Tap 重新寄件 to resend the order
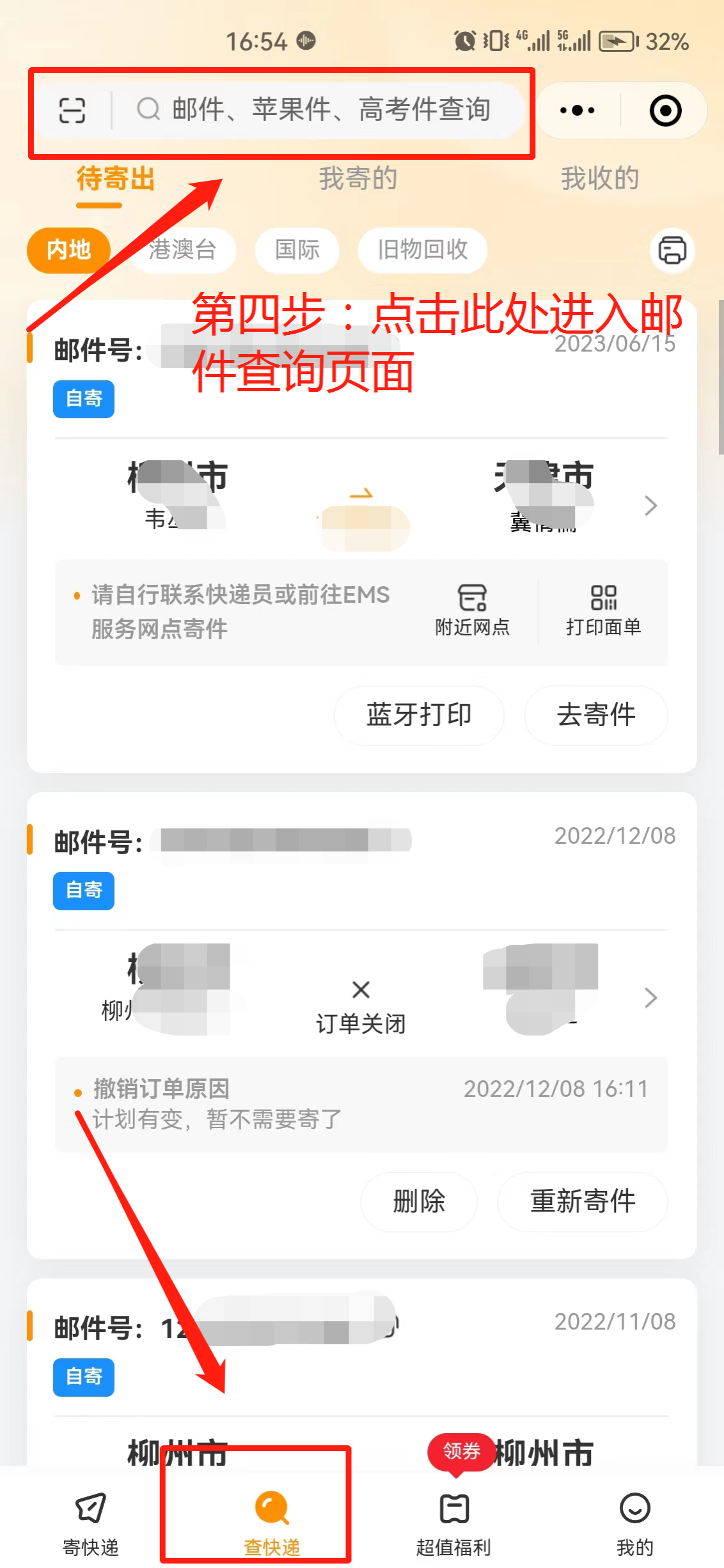The image size is (724, 1568). pos(583,1201)
